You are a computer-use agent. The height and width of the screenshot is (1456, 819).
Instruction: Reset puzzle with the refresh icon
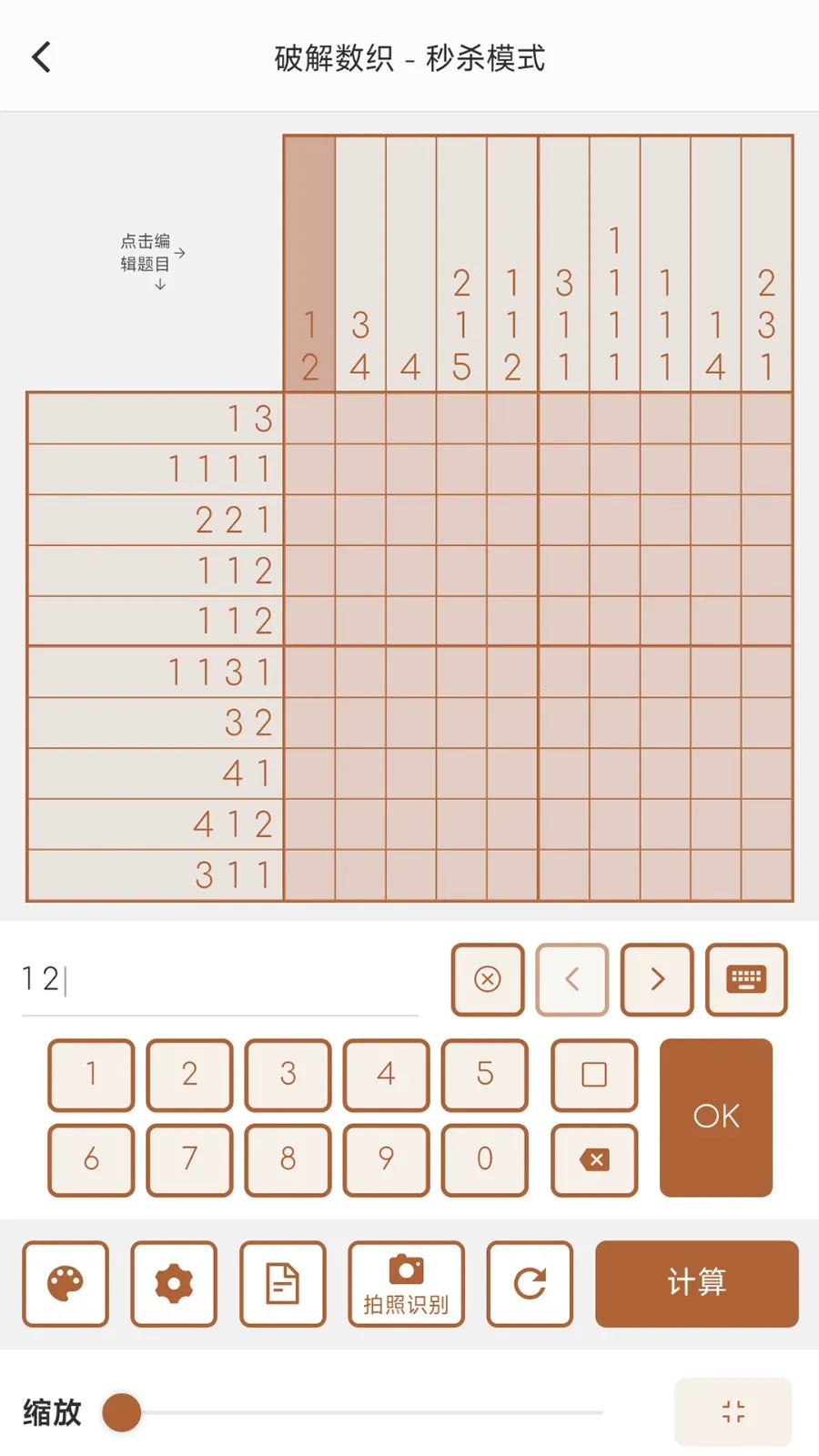530,1284
